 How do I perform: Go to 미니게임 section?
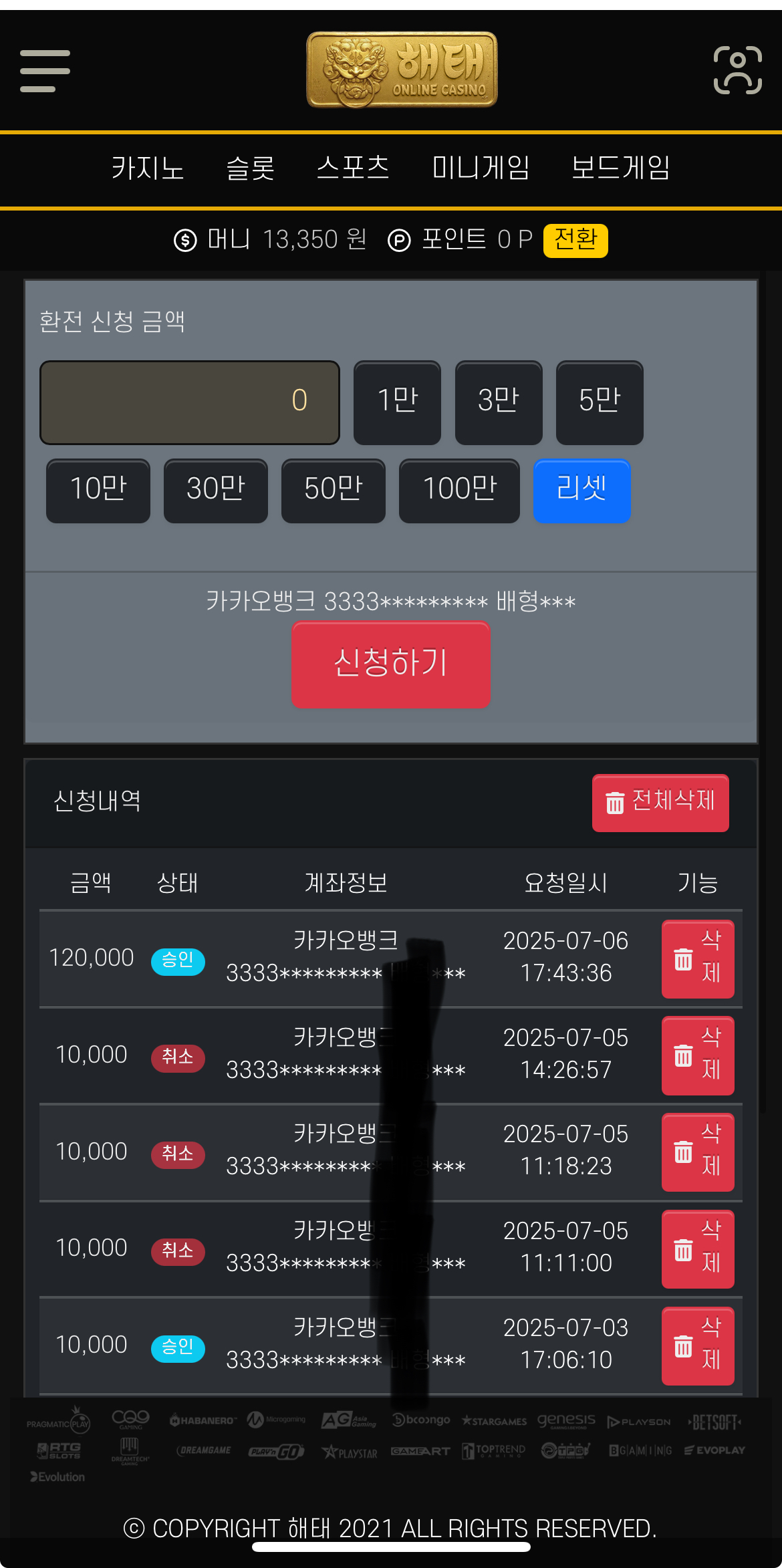point(481,168)
